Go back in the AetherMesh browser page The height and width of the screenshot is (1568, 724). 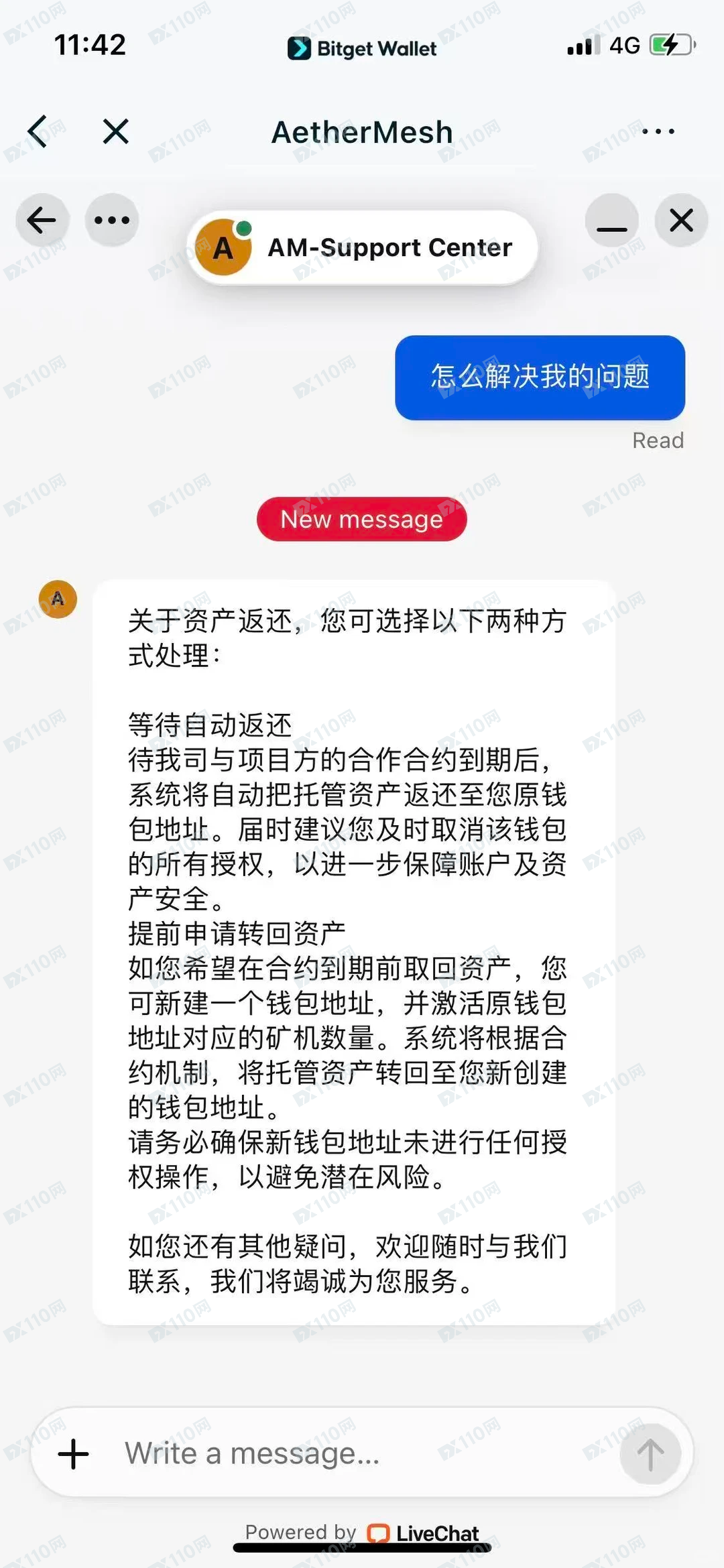pyautogui.click(x=39, y=131)
